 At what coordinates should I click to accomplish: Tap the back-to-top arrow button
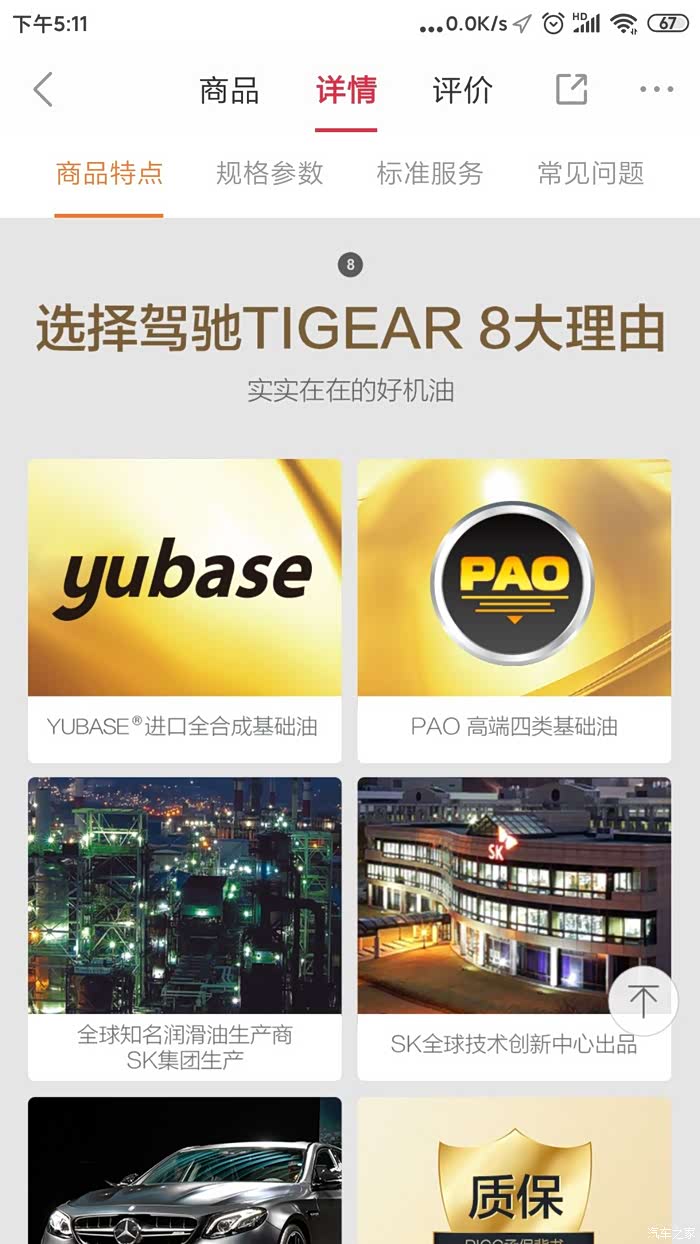tap(643, 1000)
